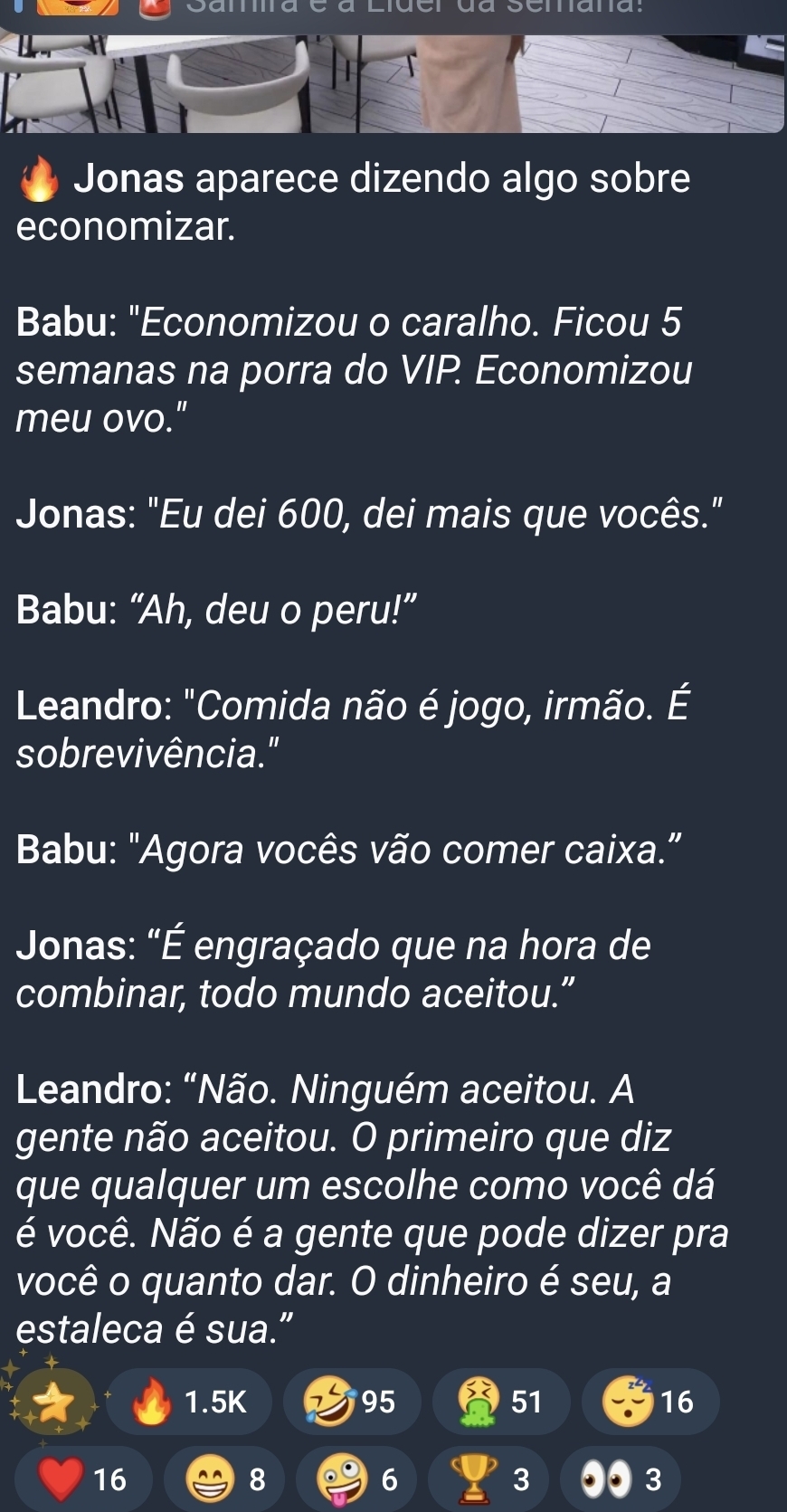React with the trophy emoji (3)
The width and height of the screenshot is (787, 1512).
pyautogui.click(x=493, y=1479)
